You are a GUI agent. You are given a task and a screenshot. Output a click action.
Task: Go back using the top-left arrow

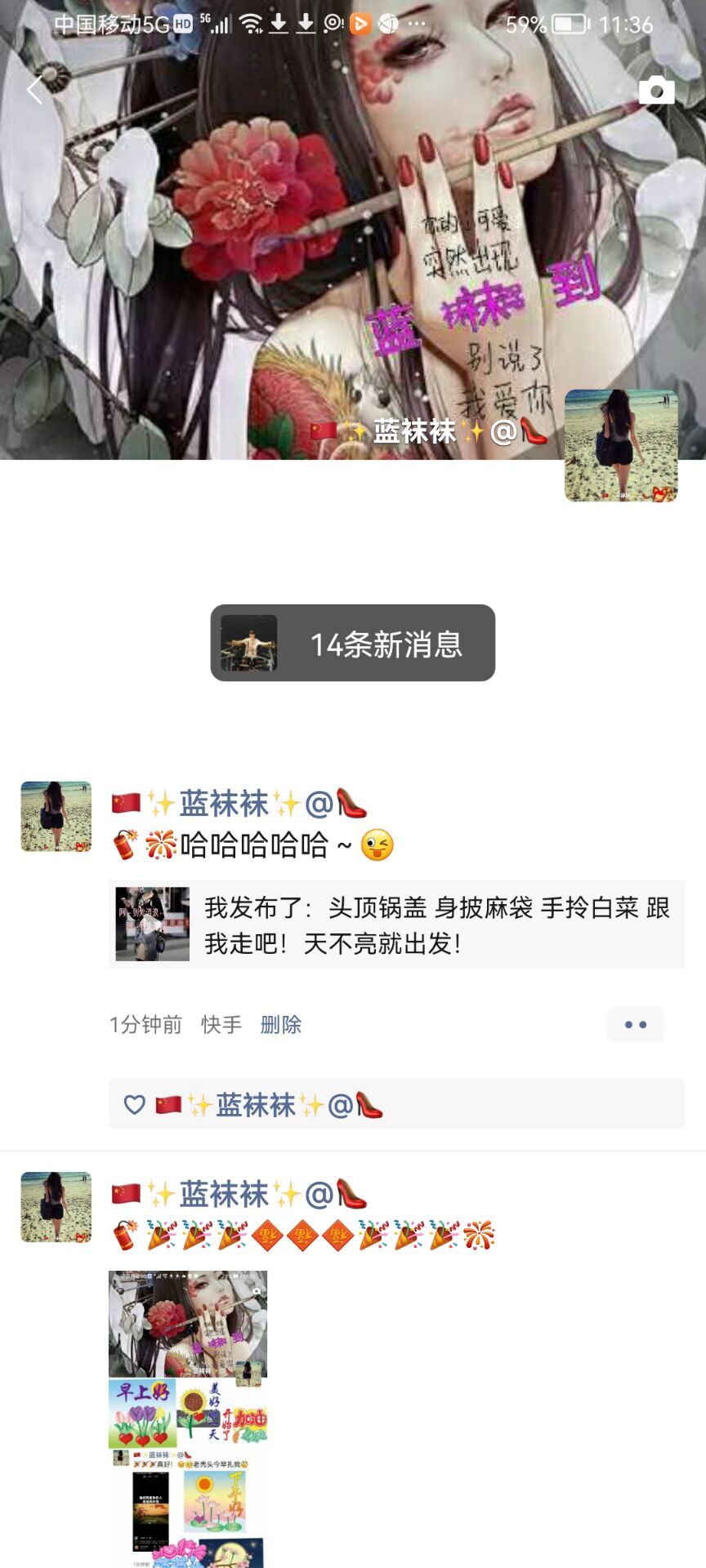pyautogui.click(x=34, y=90)
